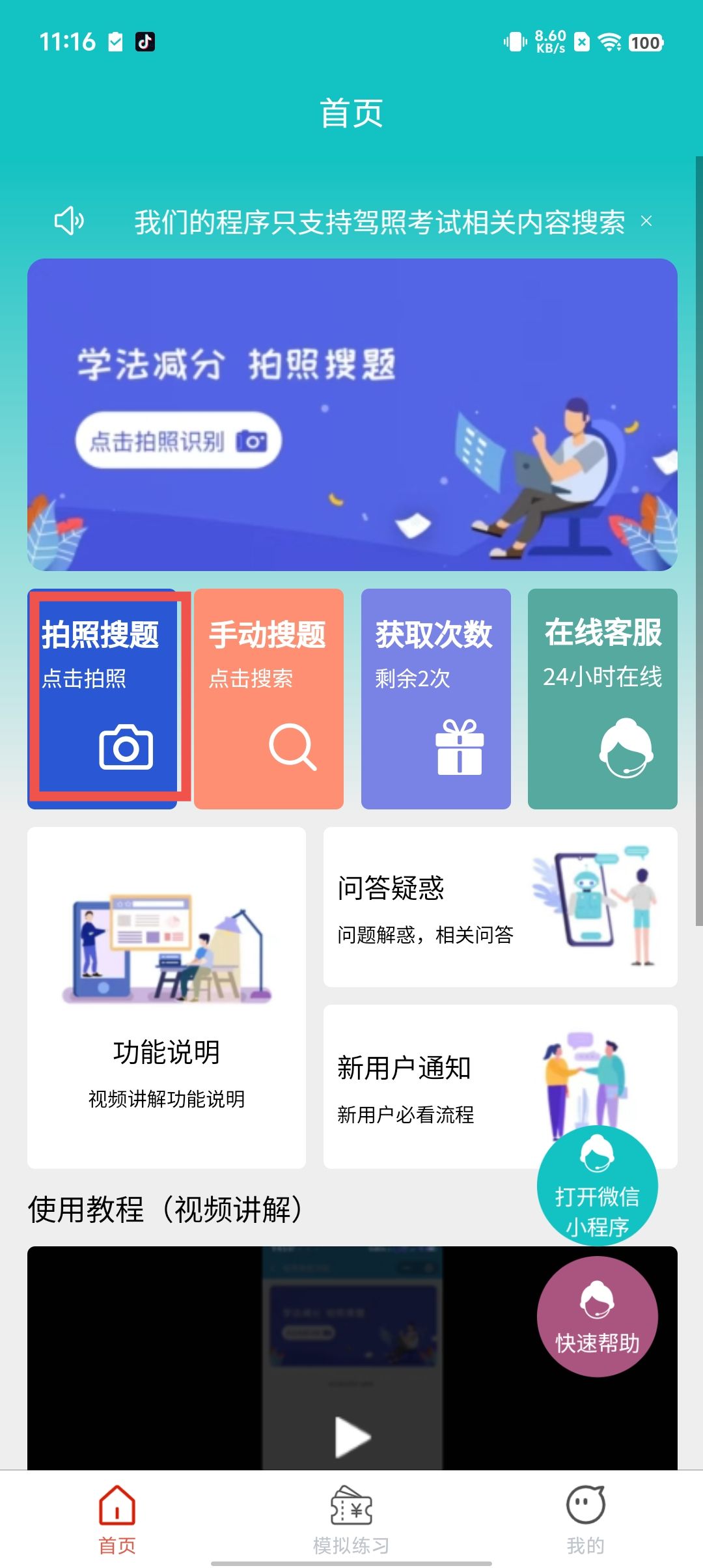703x1568 pixels.
Task: Contact 在线客服 online support
Action: point(602,699)
